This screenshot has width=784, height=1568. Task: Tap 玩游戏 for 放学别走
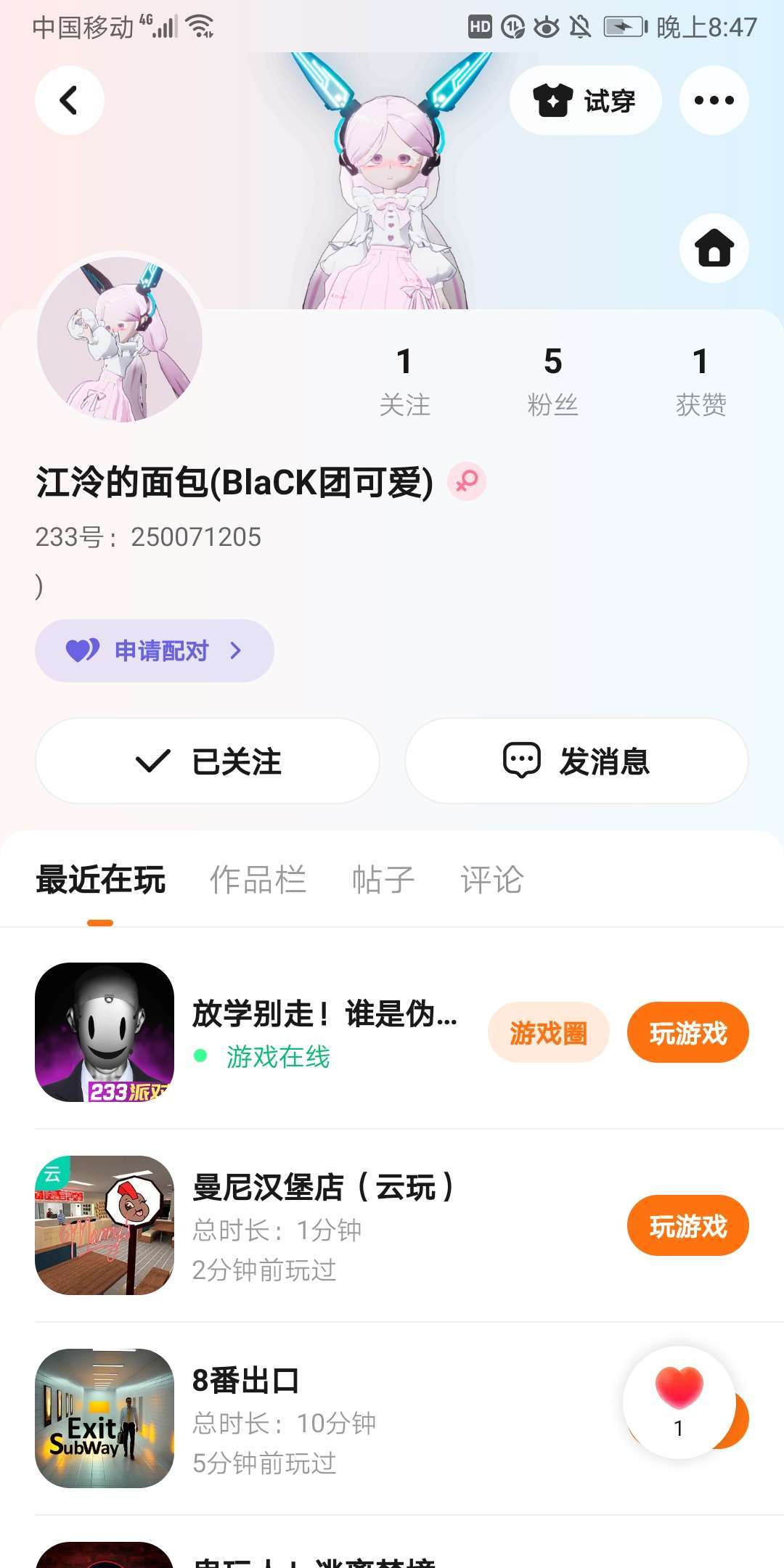[x=687, y=1032]
